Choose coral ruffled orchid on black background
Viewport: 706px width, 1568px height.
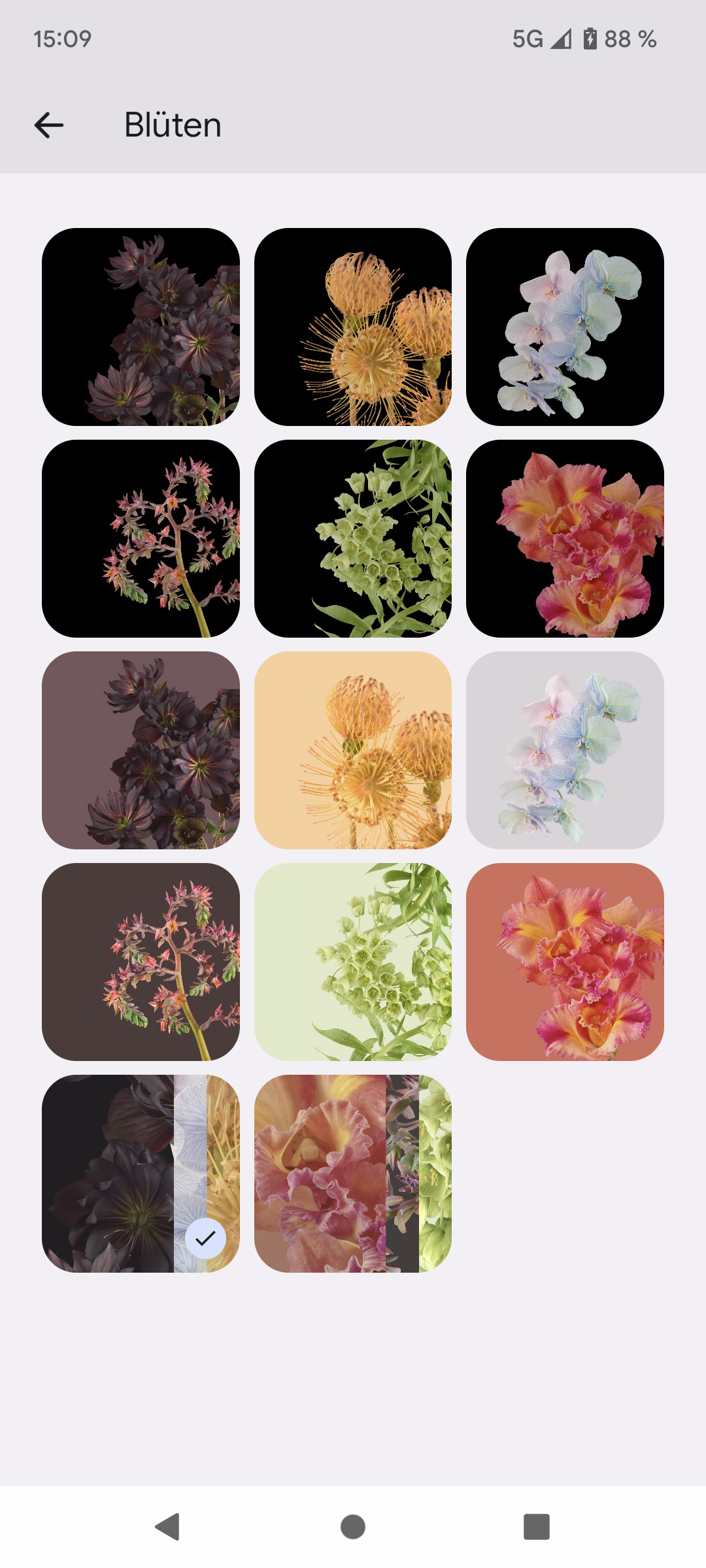565,538
